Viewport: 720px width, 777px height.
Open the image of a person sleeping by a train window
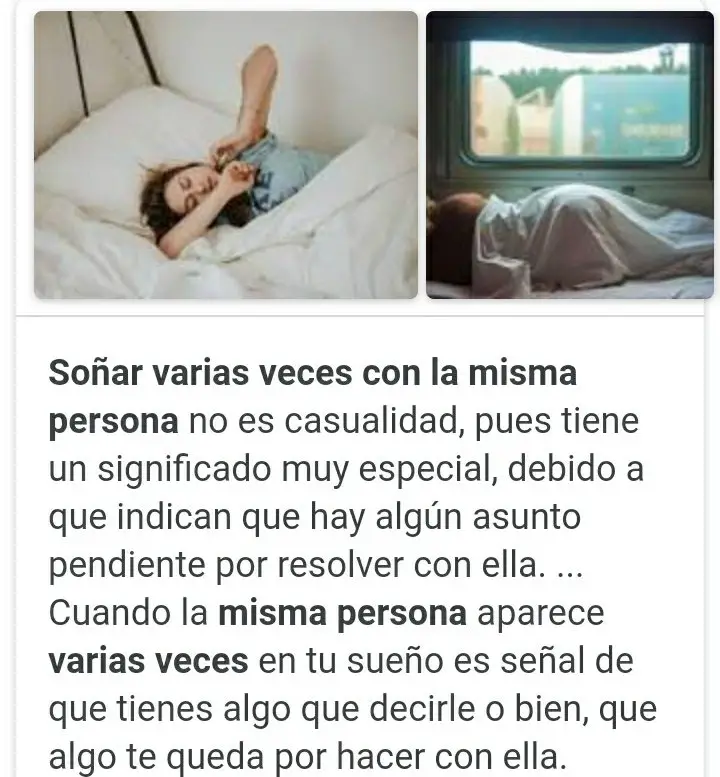point(570,155)
